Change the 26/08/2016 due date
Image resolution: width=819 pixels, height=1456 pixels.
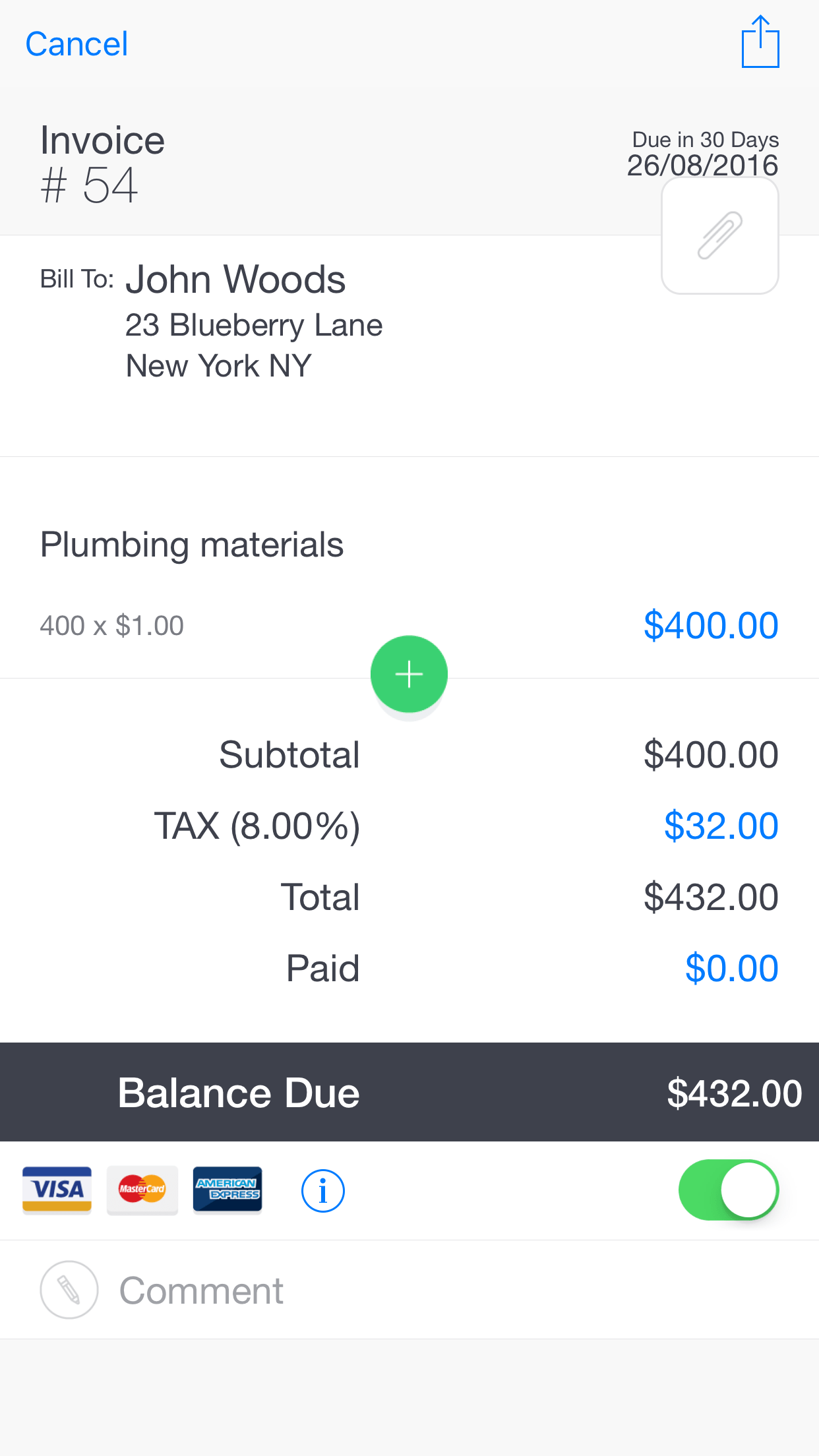coord(702,165)
